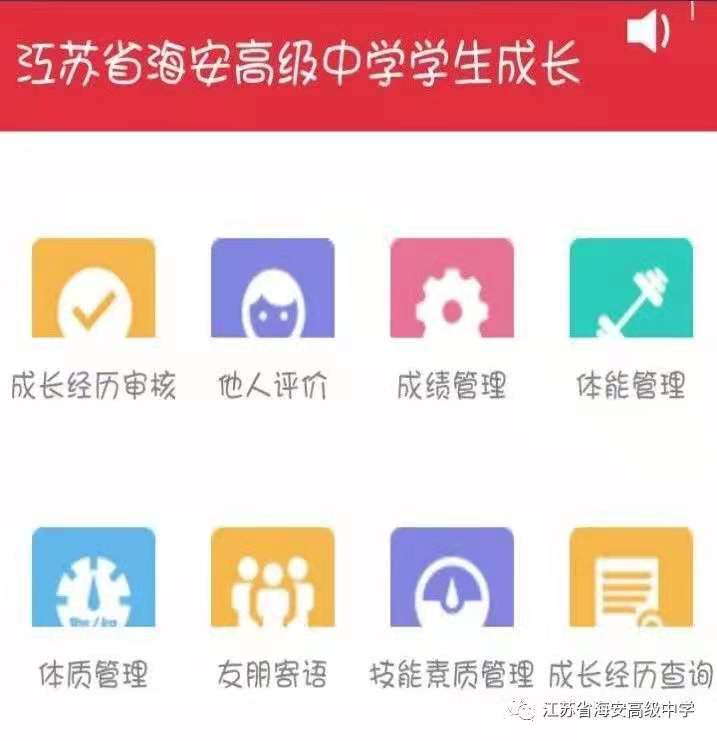717x741 pixels.
Task: Select 体能管理
Action: [630, 296]
